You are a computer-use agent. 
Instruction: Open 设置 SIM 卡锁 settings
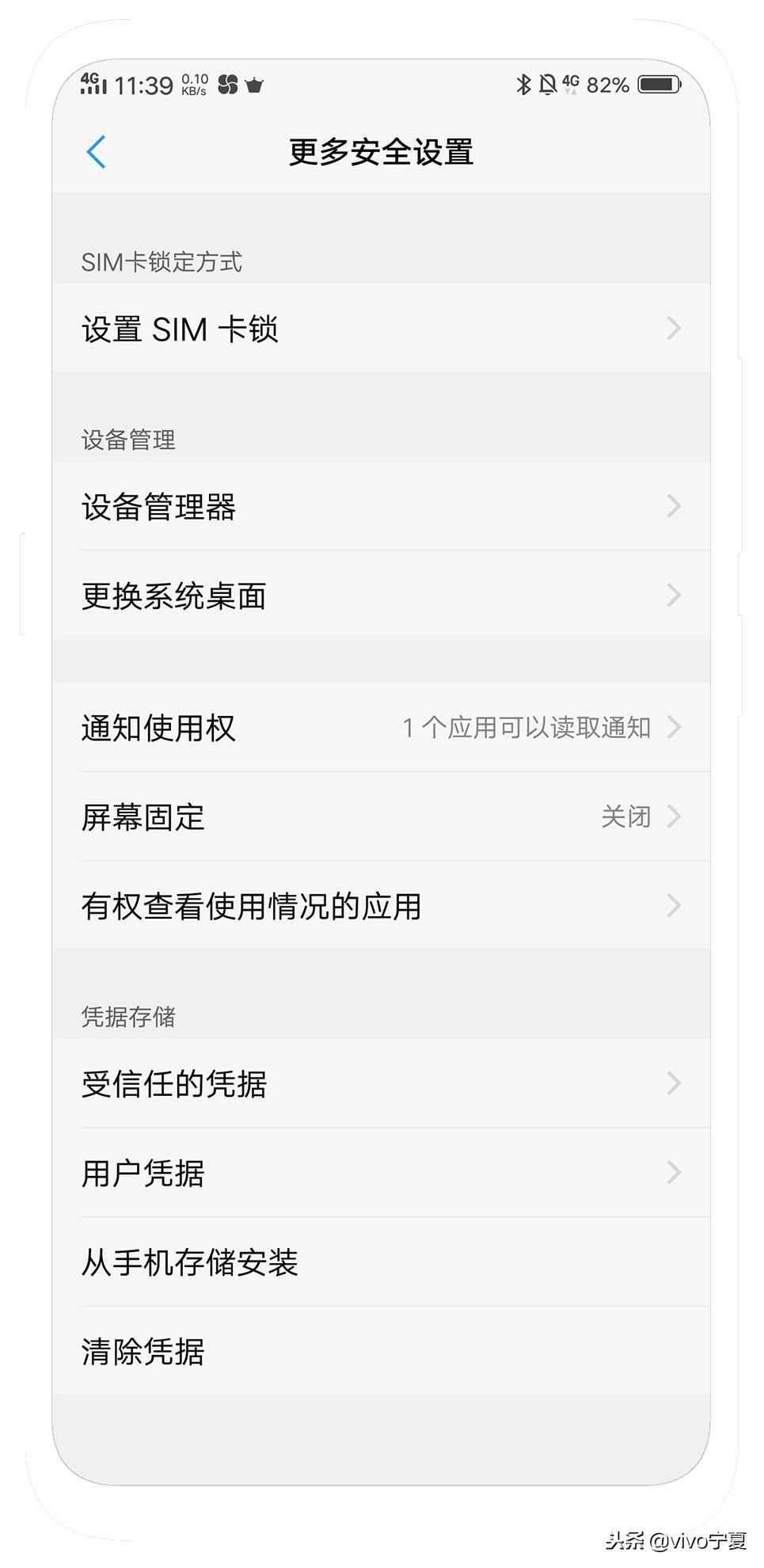pyautogui.click(x=380, y=328)
